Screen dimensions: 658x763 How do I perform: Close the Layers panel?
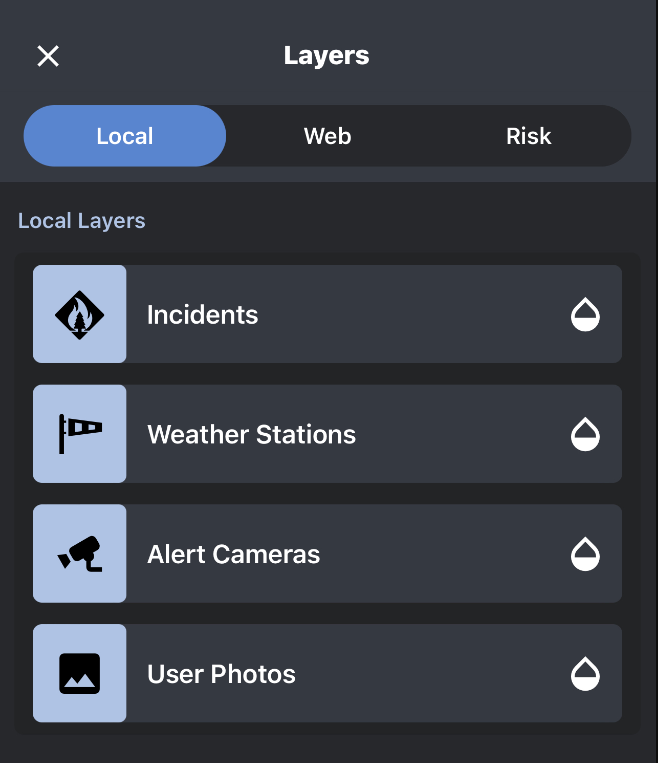48,56
